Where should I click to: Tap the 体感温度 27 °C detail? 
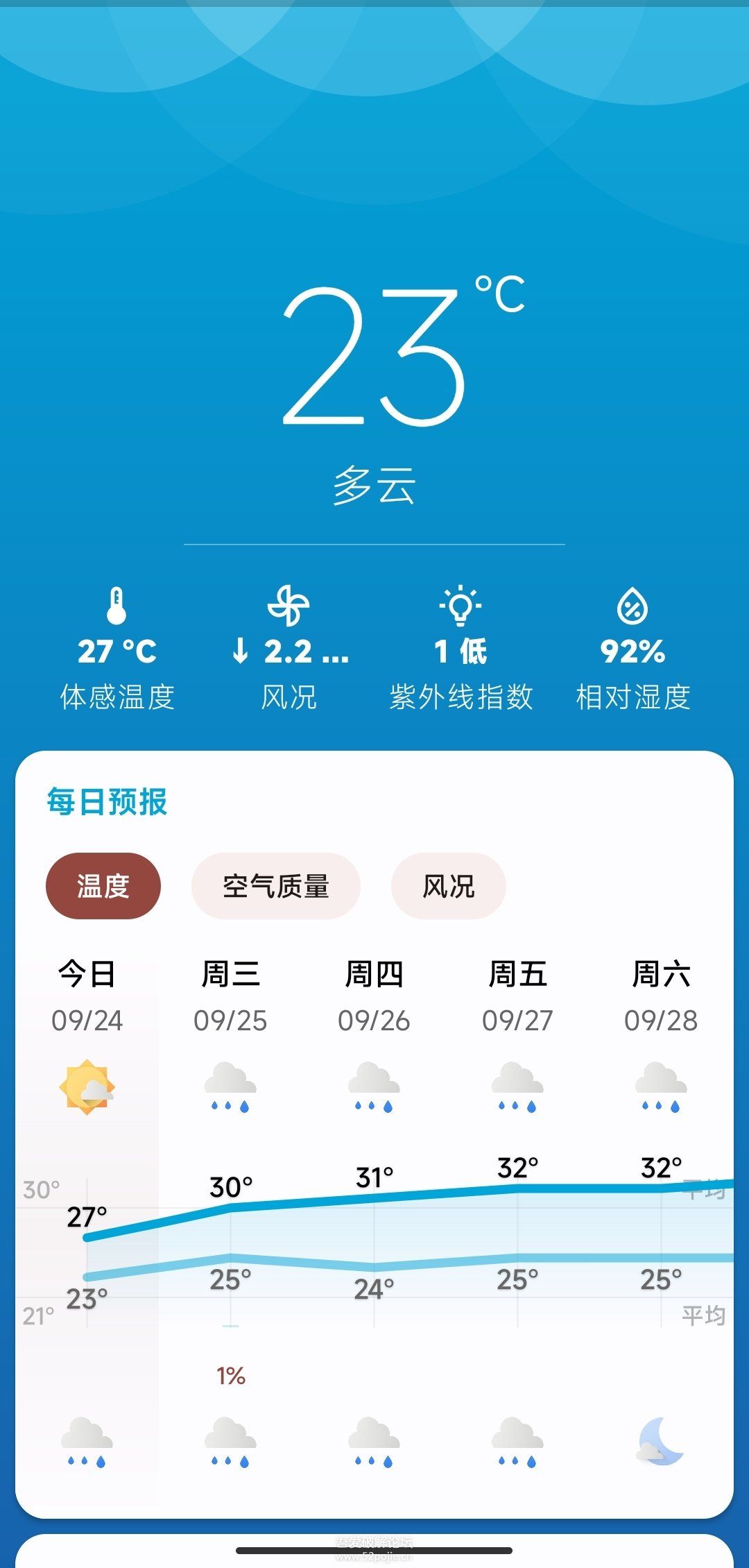coord(117,649)
